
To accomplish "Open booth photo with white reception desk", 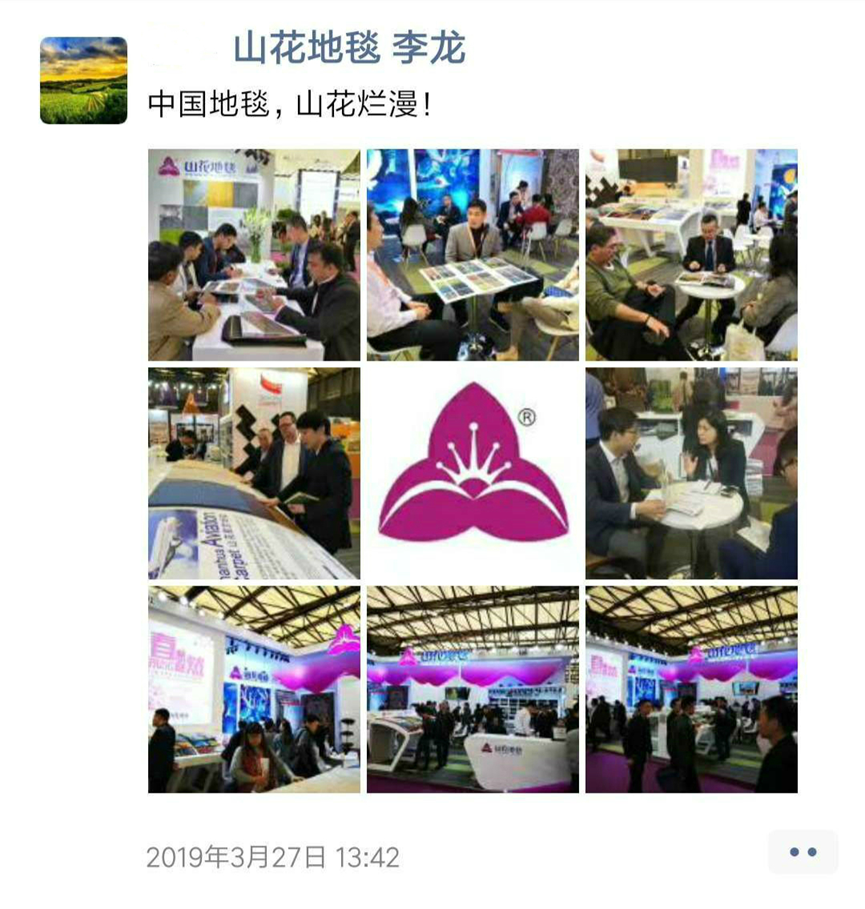I will pos(472,689).
